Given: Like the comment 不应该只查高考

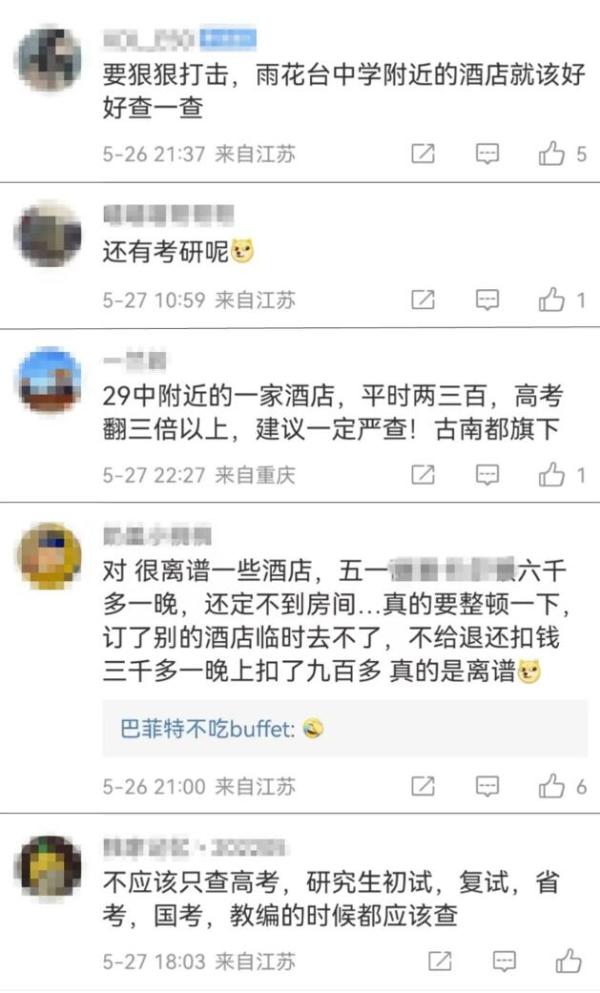Looking at the screenshot, I should tap(569, 962).
